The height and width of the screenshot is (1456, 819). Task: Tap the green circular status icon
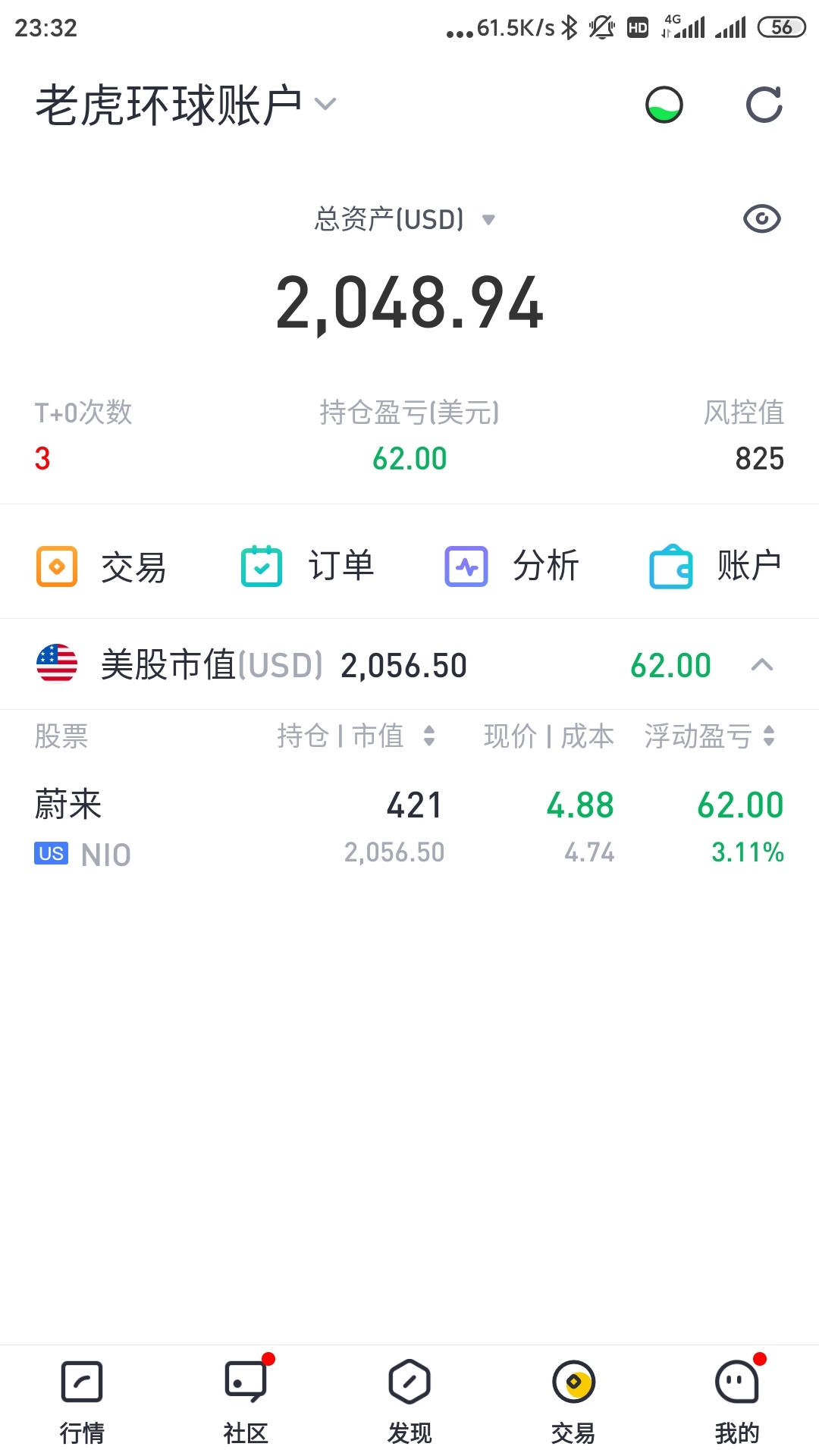pos(664,105)
